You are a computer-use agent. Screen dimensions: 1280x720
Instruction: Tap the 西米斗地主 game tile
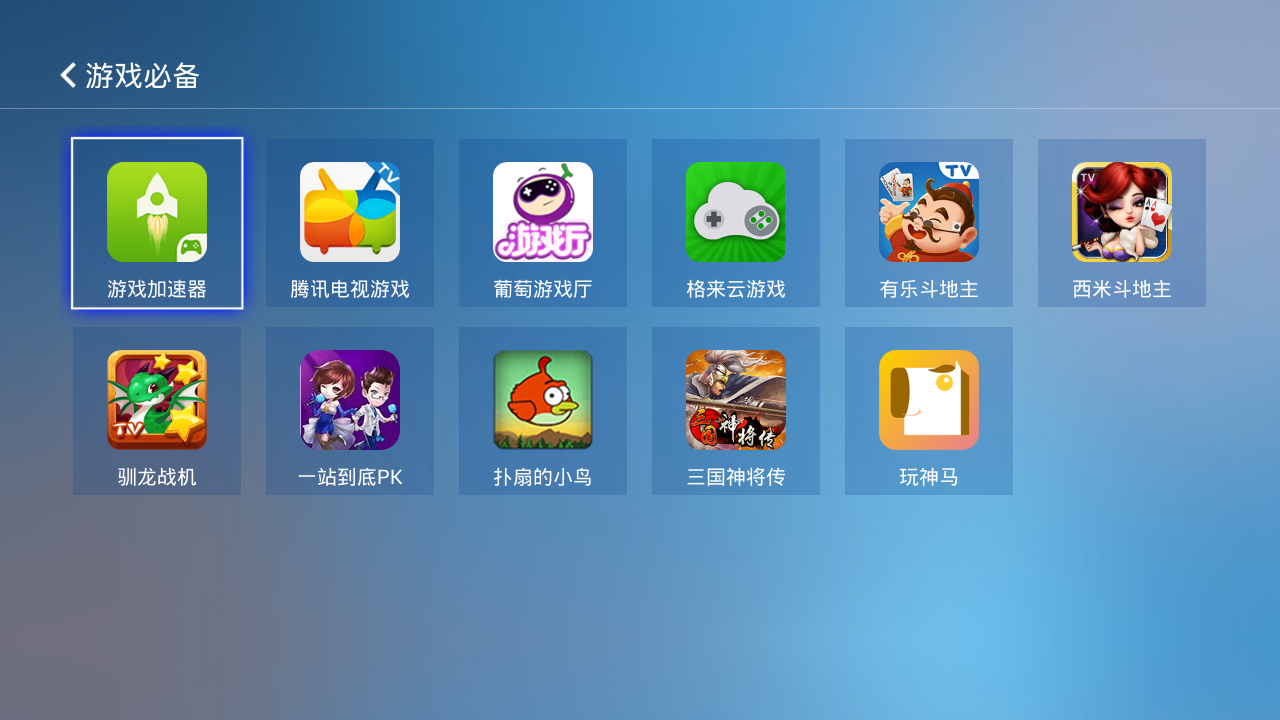[1122, 223]
